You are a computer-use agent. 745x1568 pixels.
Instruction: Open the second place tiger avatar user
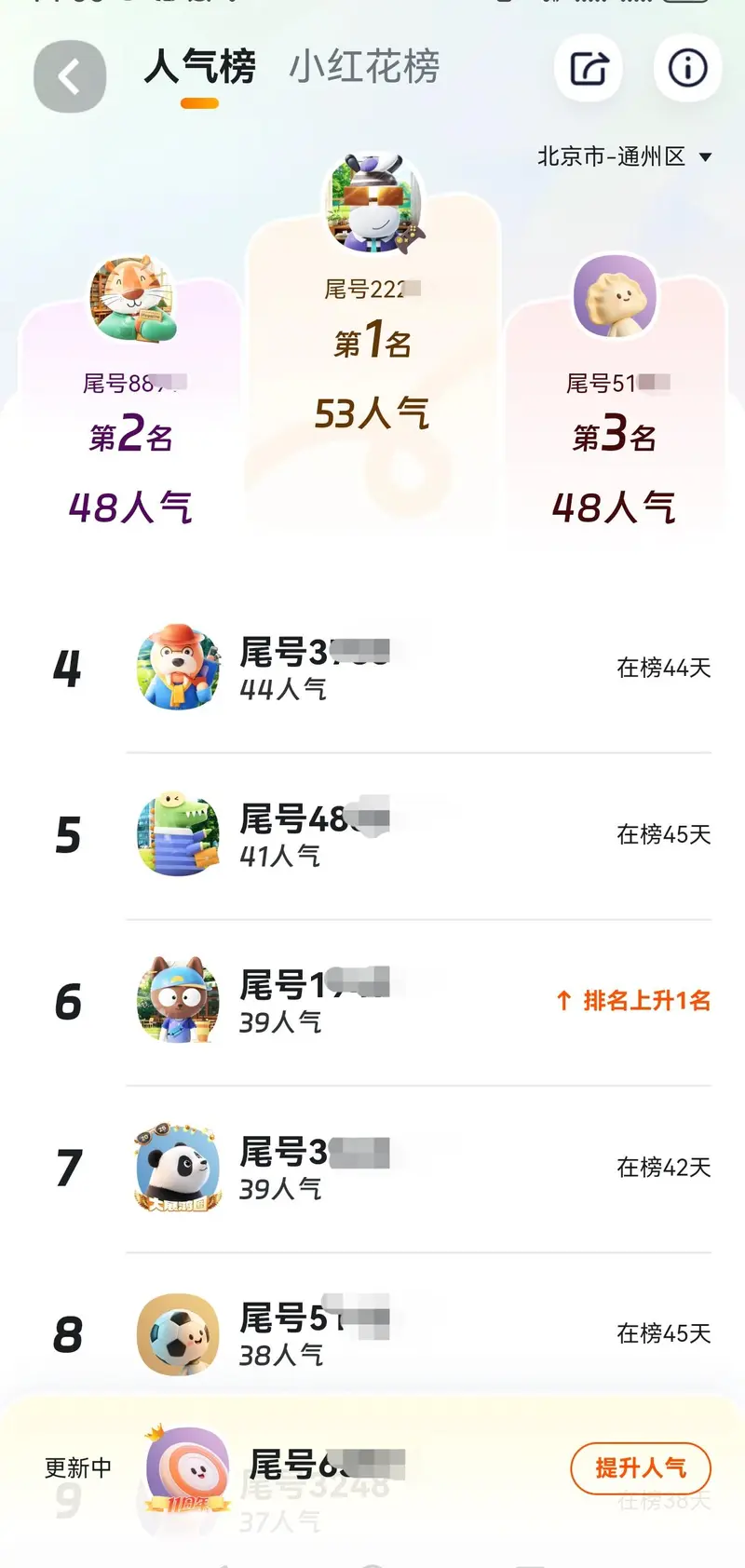point(131,300)
